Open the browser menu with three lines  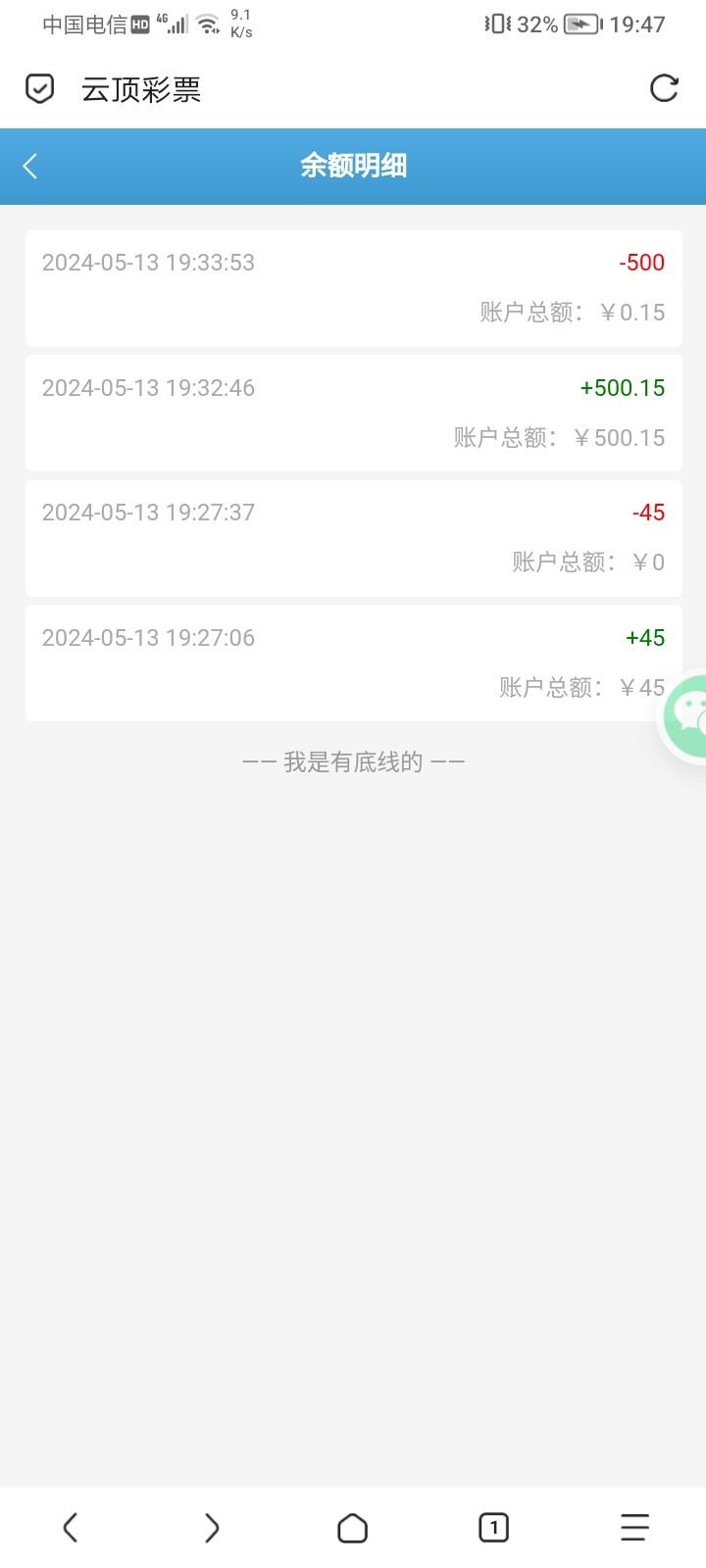coord(634,1527)
